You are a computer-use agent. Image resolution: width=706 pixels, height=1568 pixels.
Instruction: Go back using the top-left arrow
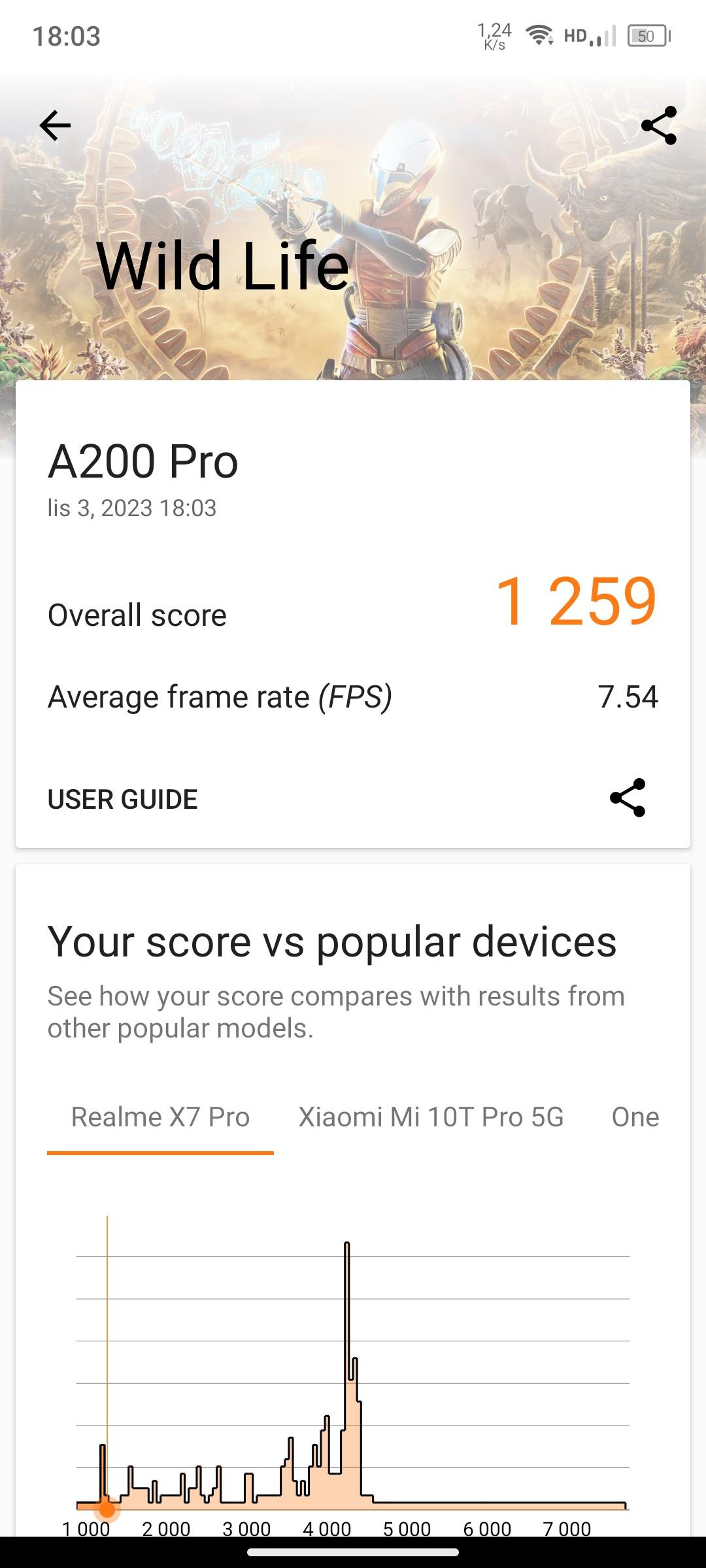[55, 125]
